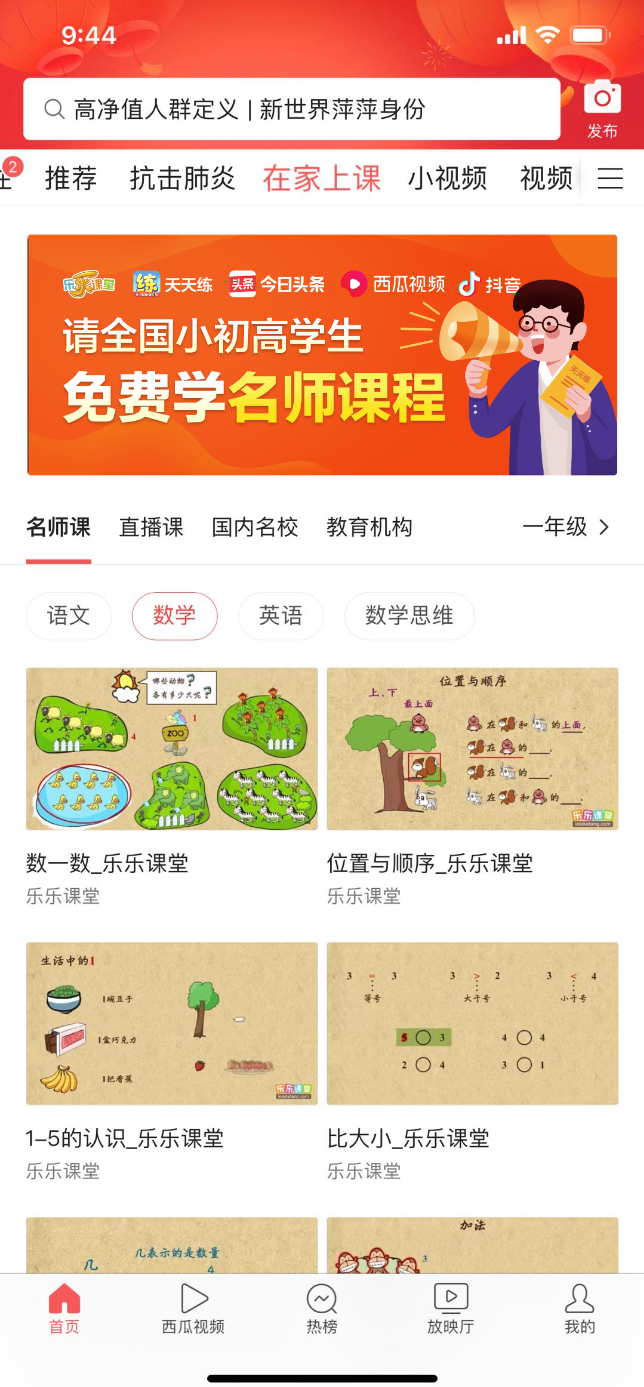
Task: Open the 数一数_乐乐课堂 lesson
Action: point(172,749)
